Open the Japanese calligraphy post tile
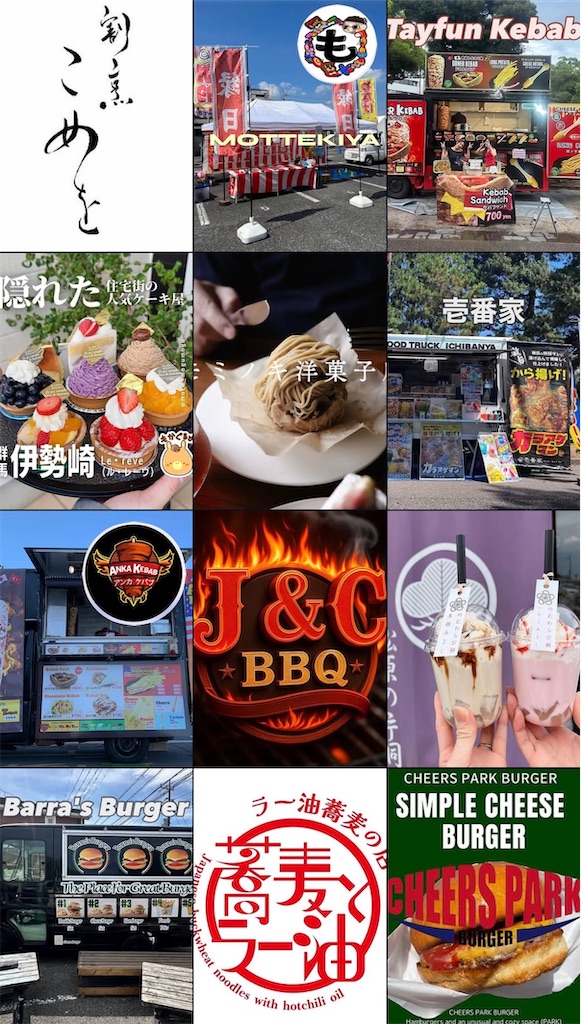The image size is (581, 1024). point(96,125)
